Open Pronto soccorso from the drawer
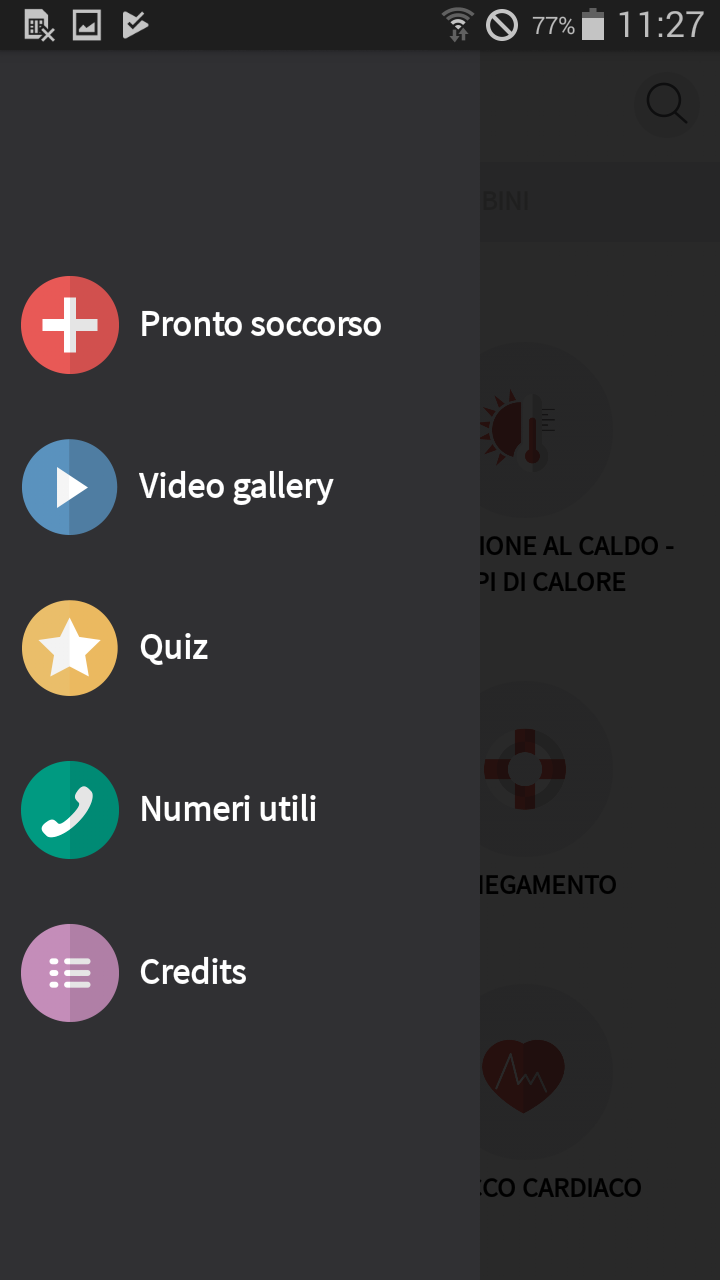This screenshot has width=720, height=1280. 240,325
